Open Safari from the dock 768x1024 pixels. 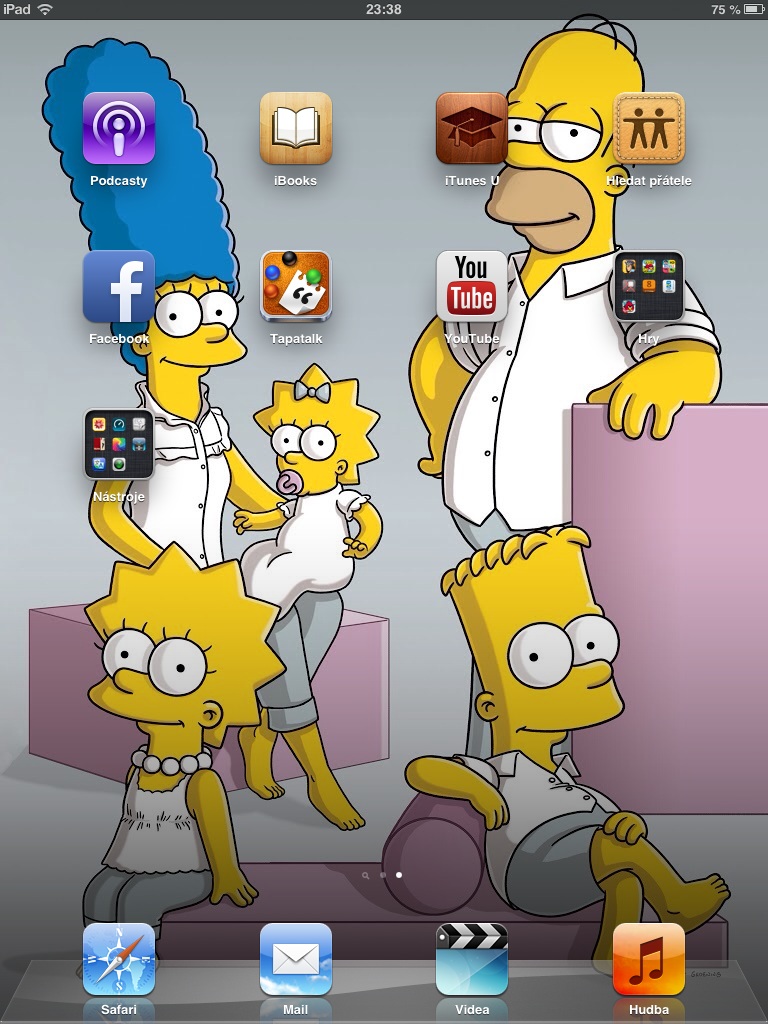pos(119,959)
